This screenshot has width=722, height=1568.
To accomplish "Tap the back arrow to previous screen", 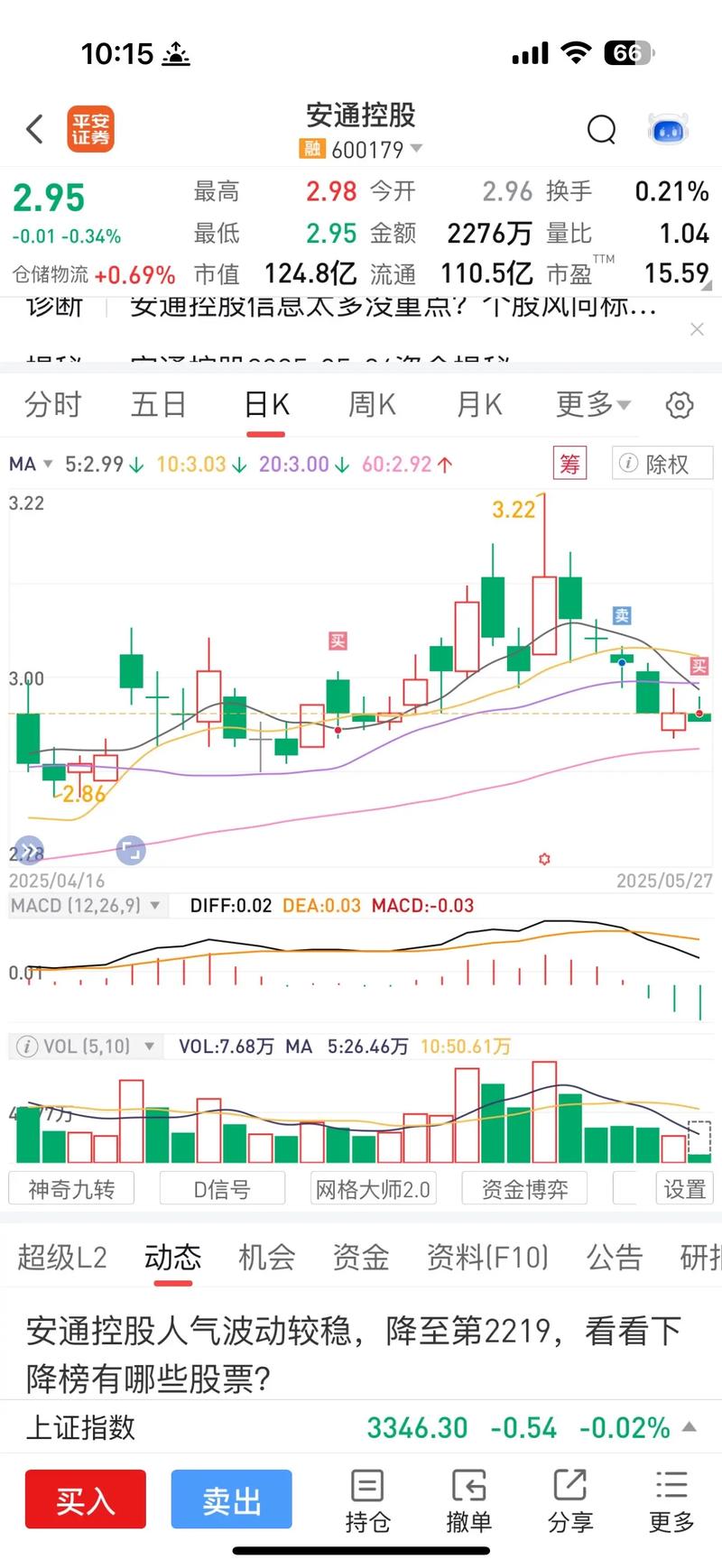I will tap(33, 129).
